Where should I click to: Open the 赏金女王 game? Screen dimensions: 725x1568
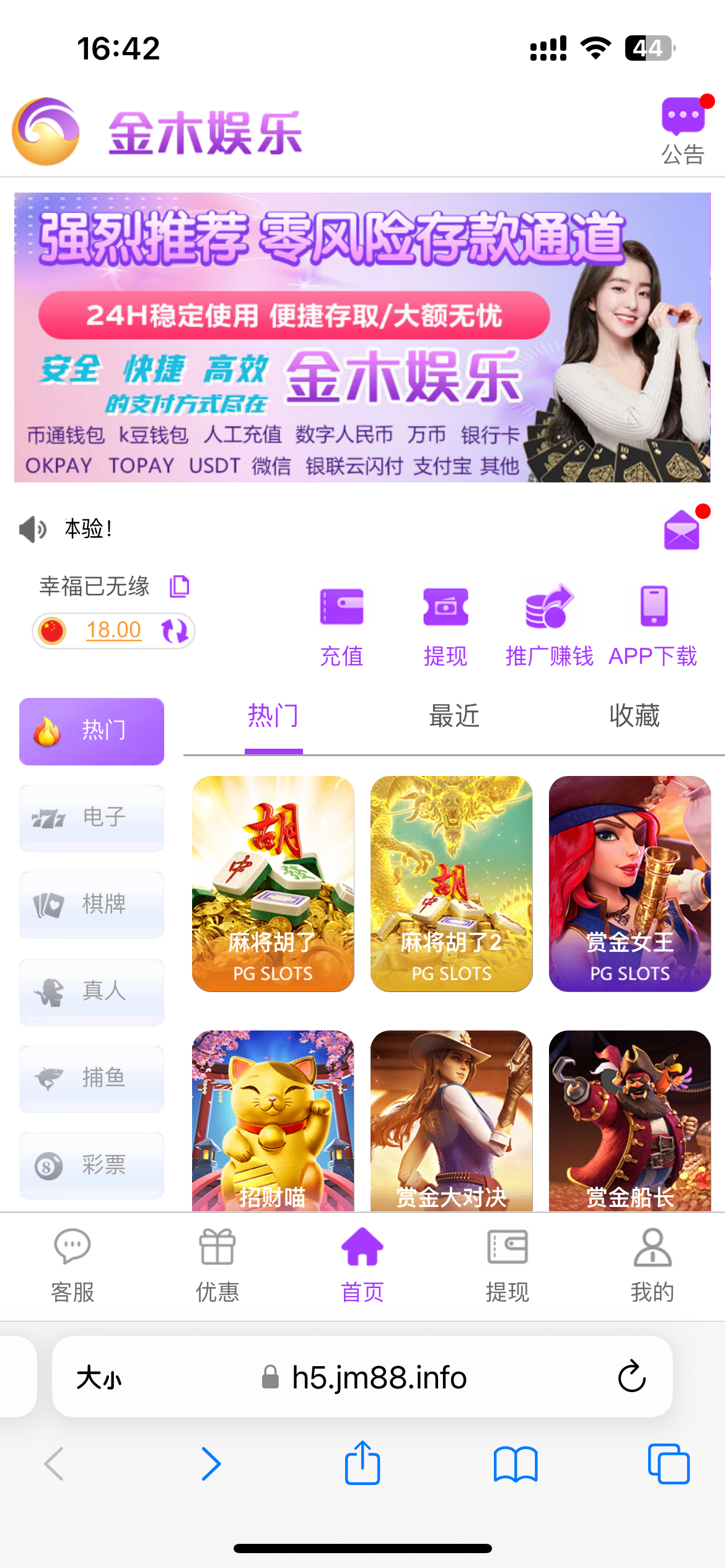(x=630, y=883)
